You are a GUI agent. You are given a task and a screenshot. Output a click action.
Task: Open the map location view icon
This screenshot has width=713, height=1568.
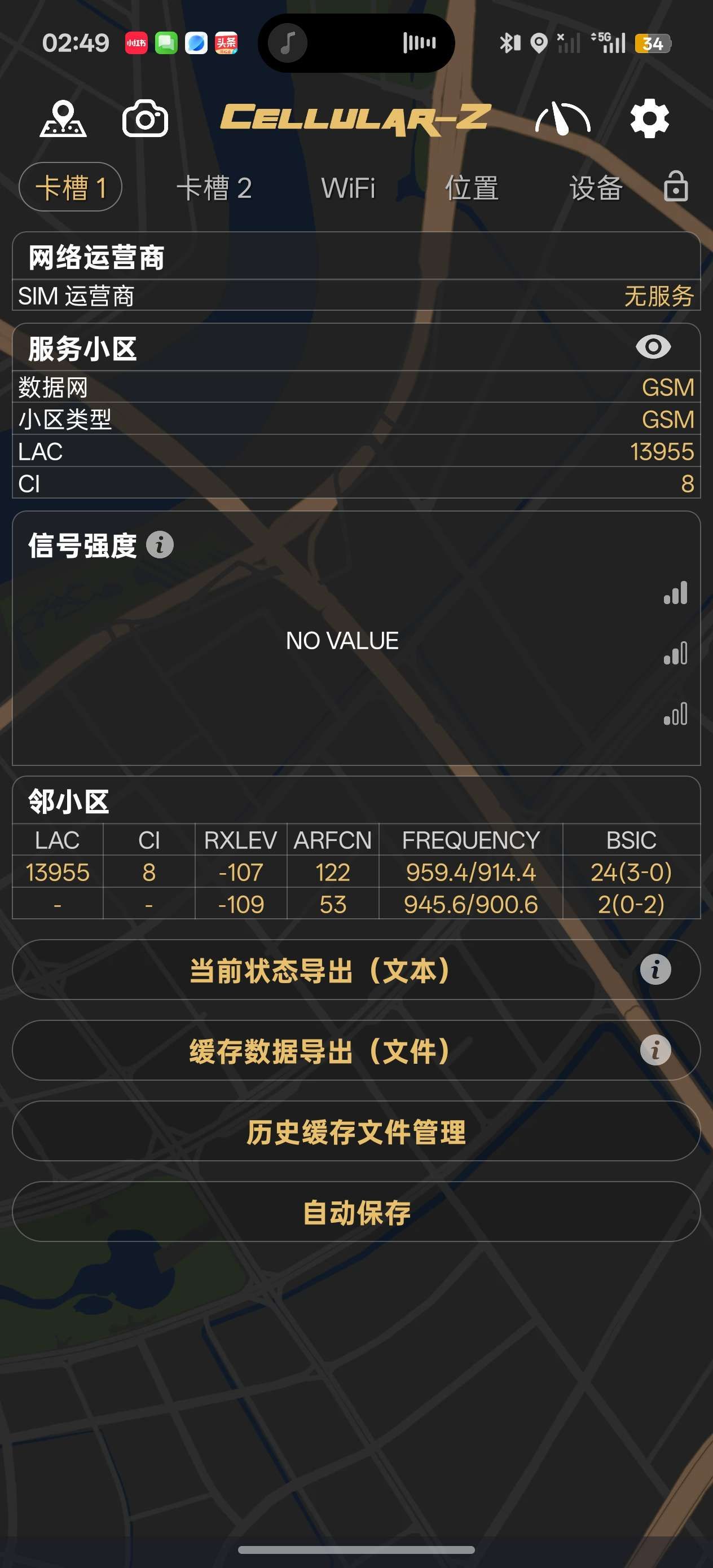coord(63,120)
